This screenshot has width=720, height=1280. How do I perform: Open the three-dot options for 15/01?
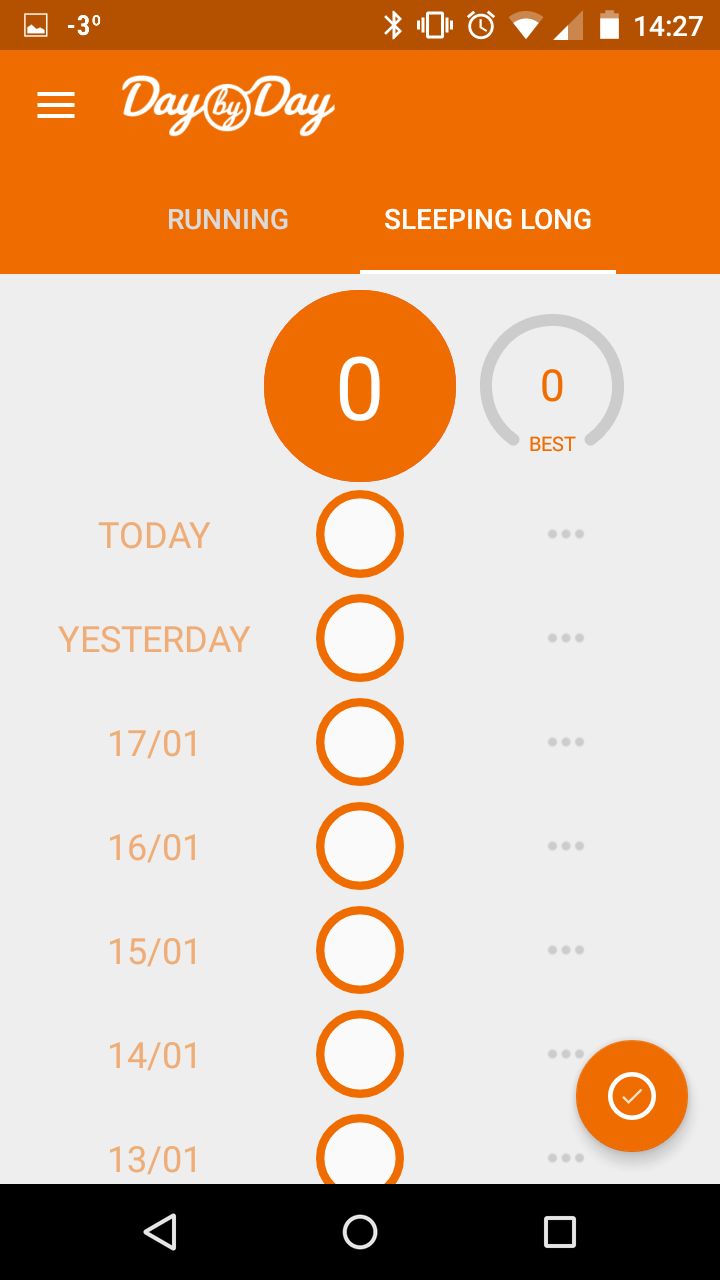coord(566,950)
